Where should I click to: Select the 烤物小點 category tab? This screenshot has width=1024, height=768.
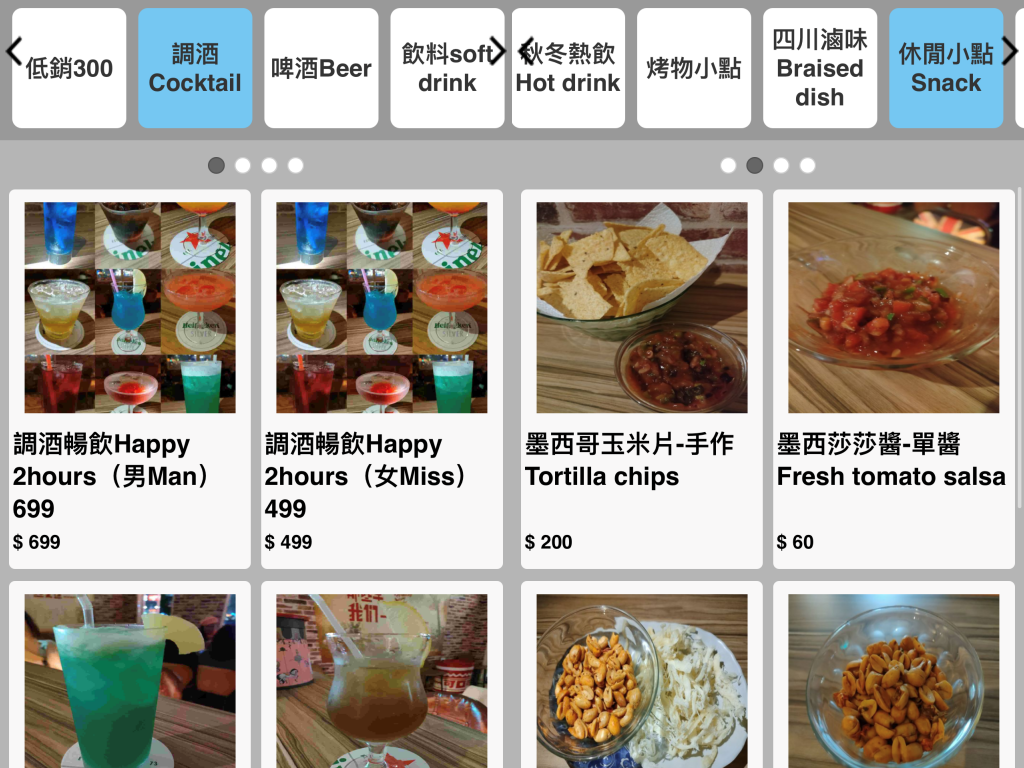(694, 68)
